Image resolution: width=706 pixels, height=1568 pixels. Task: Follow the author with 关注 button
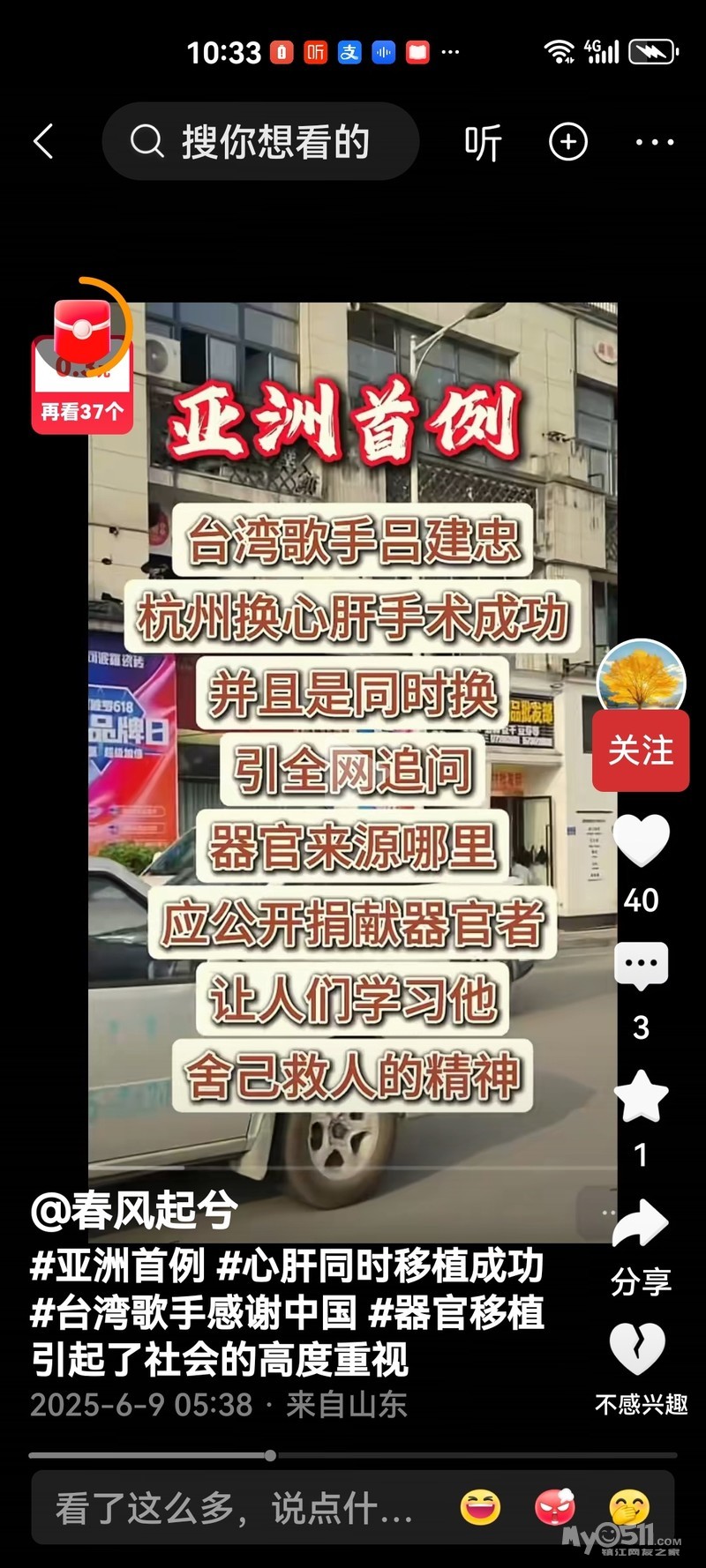point(641,750)
